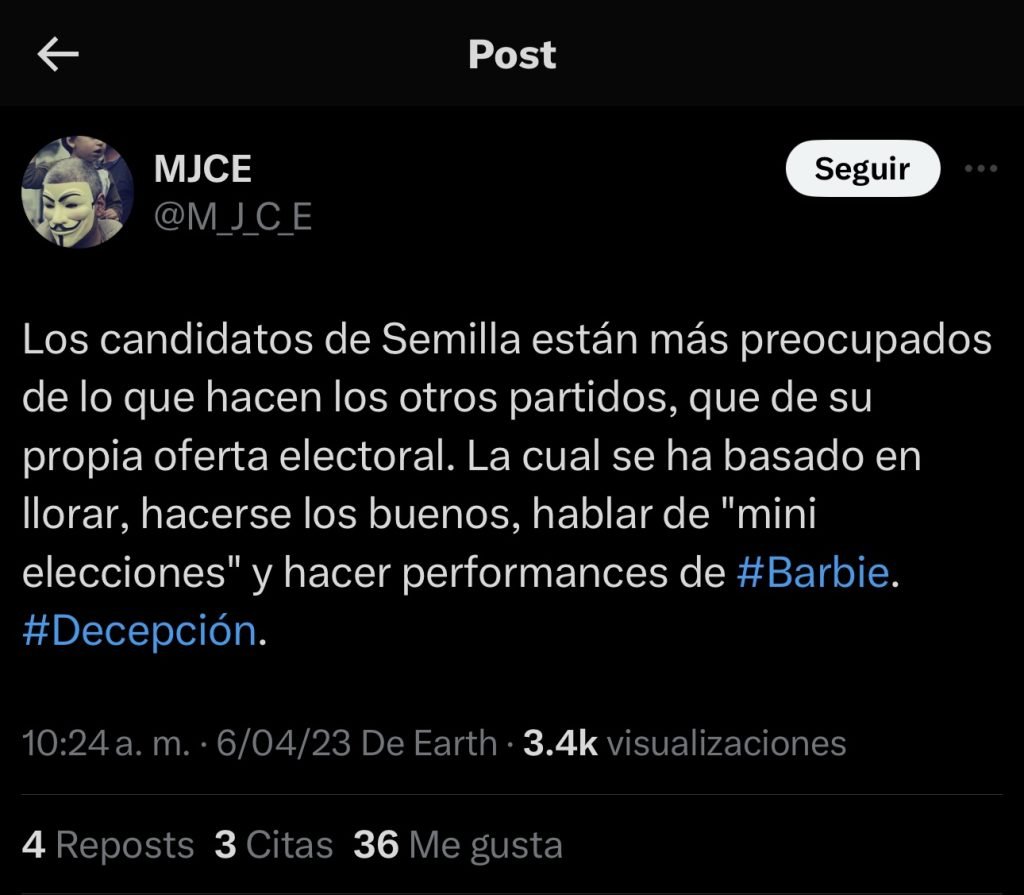View the 4 Reposts list
This screenshot has width=1024, height=895.
click(x=108, y=846)
